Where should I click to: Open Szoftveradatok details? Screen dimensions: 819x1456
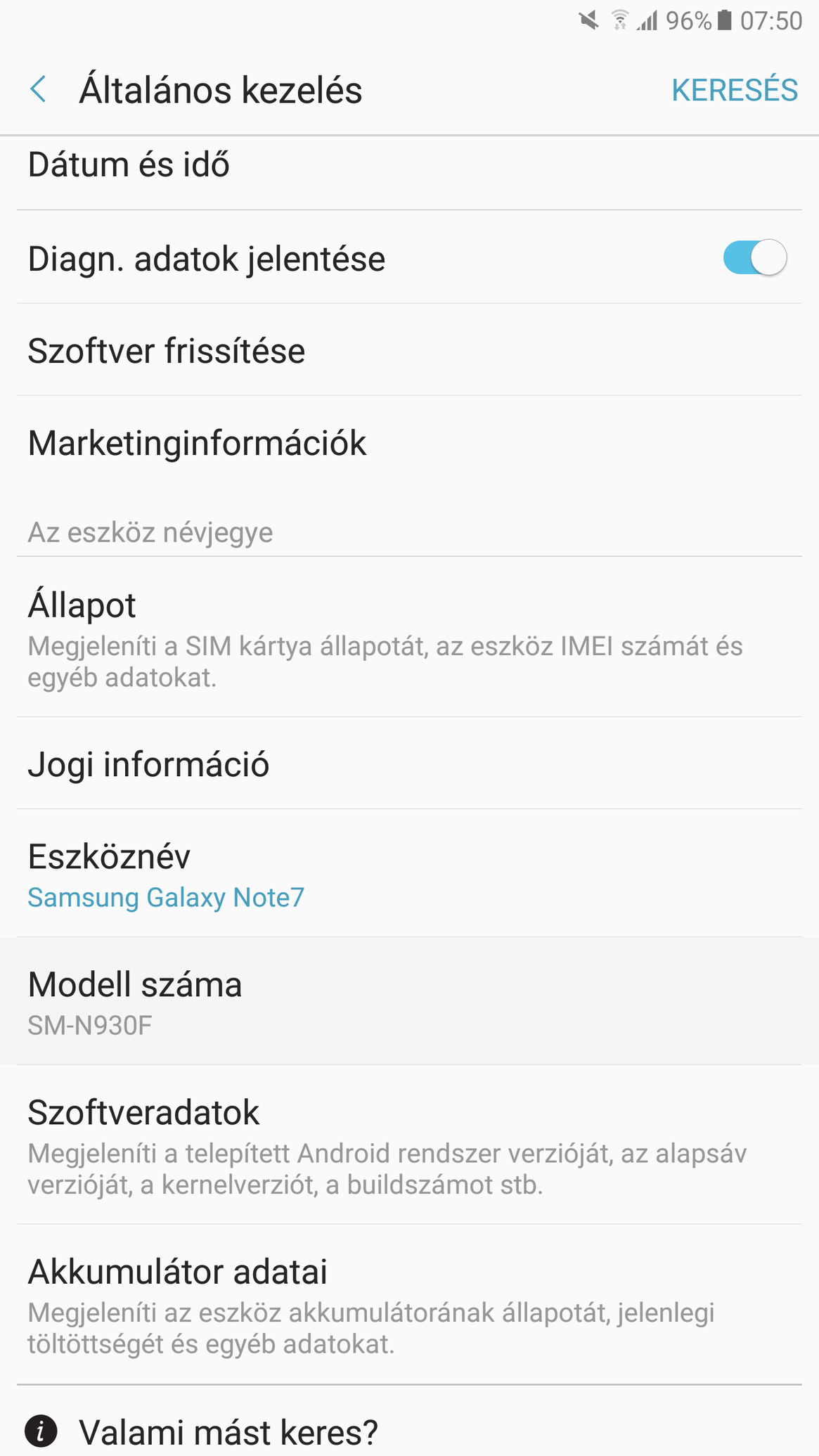point(409,1145)
